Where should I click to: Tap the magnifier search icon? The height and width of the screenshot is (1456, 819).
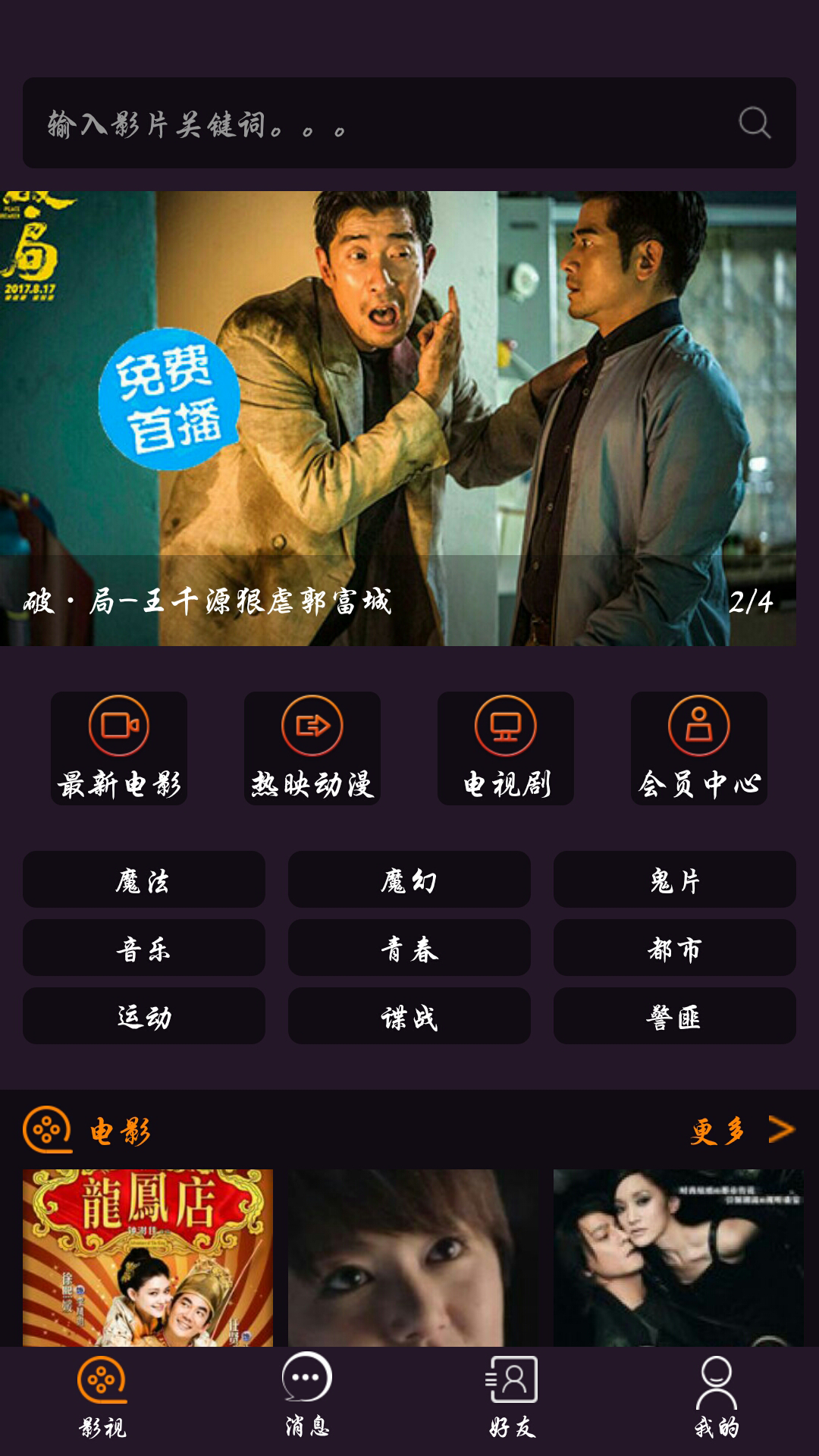(x=755, y=123)
